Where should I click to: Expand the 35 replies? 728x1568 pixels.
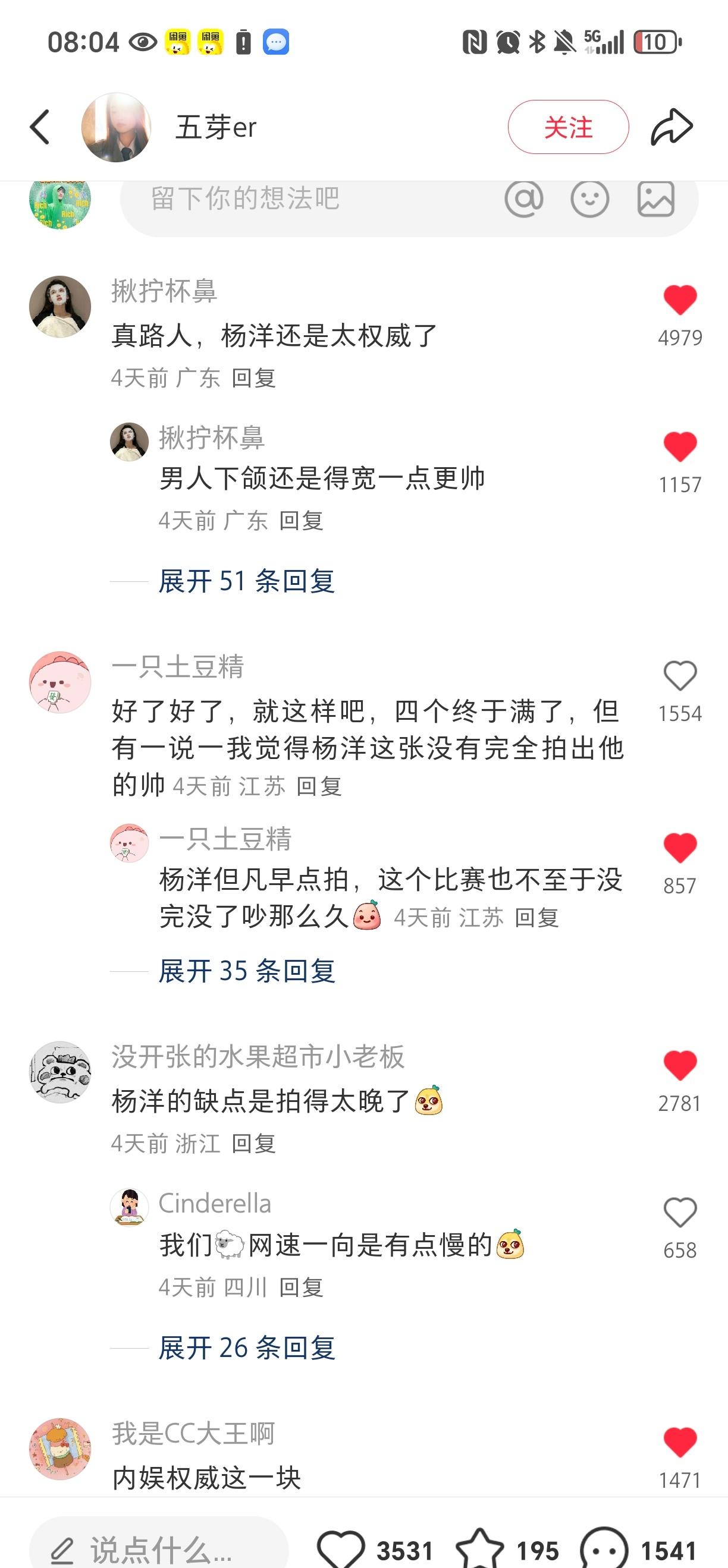coord(246,971)
